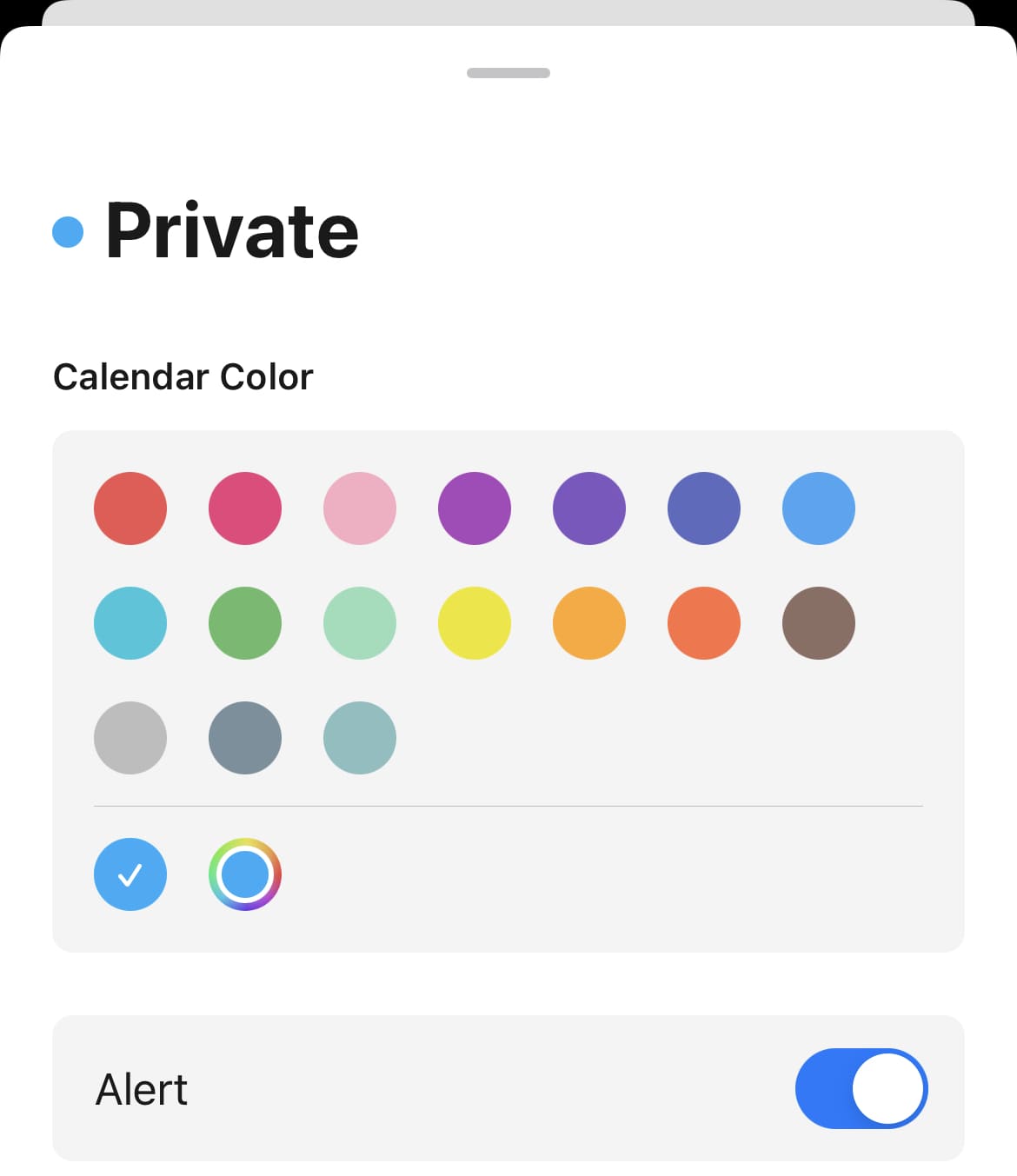The width and height of the screenshot is (1017, 1176).
Task: Select the green color swatch
Action: point(245,623)
